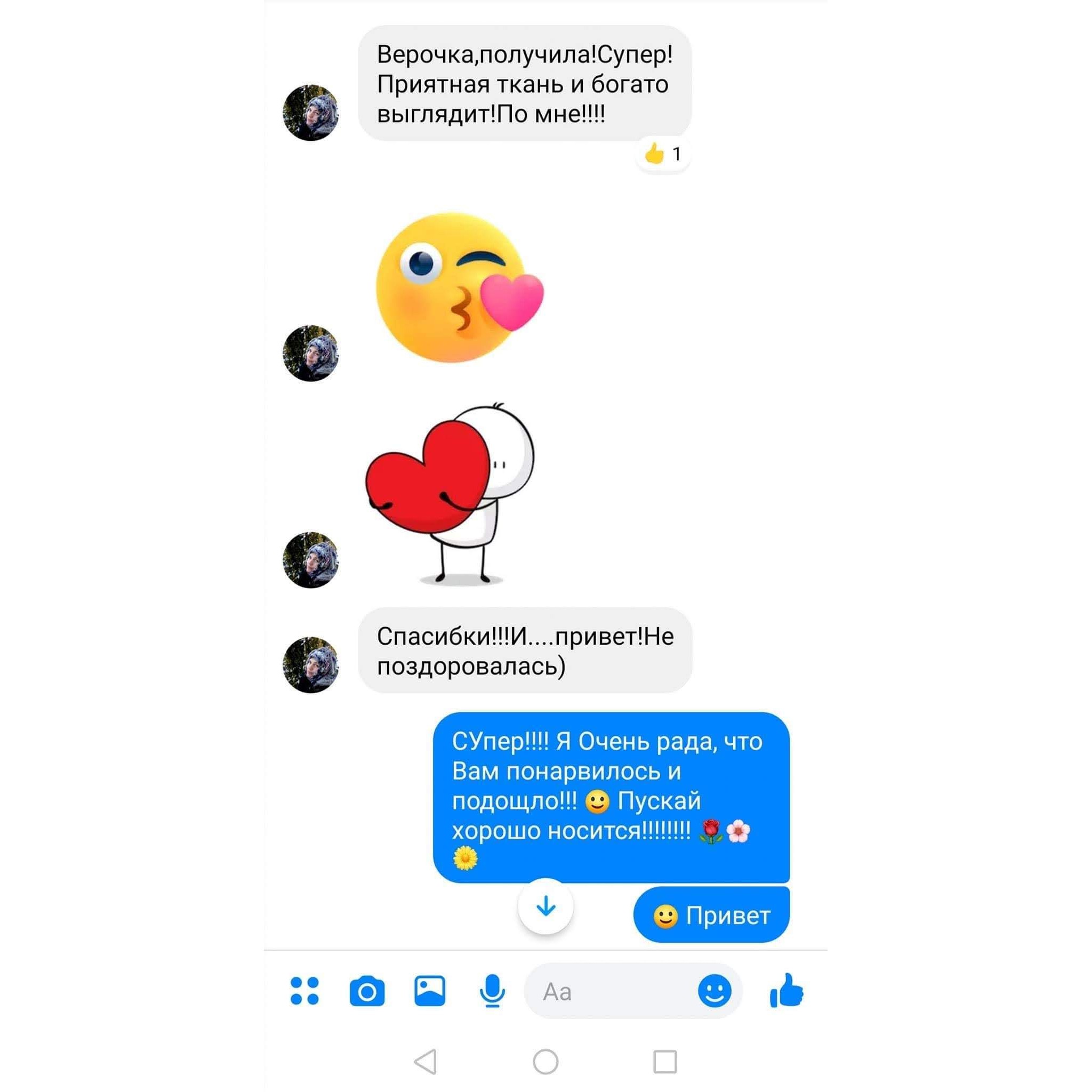The image size is (1092, 1092).
Task: Open the four-dot more apps menu
Action: 304,991
